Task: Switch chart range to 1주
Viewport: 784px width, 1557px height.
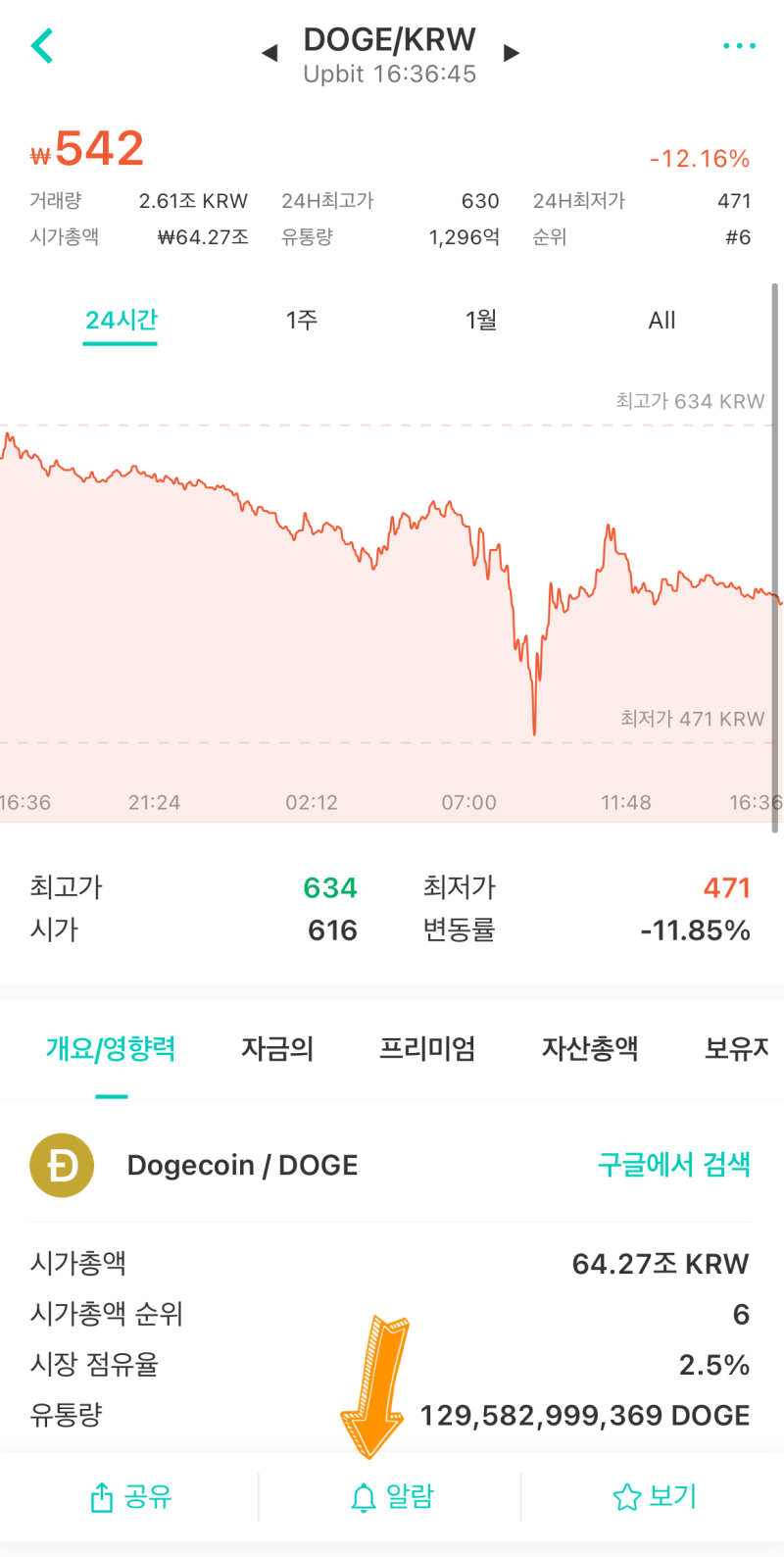Action: click(301, 320)
